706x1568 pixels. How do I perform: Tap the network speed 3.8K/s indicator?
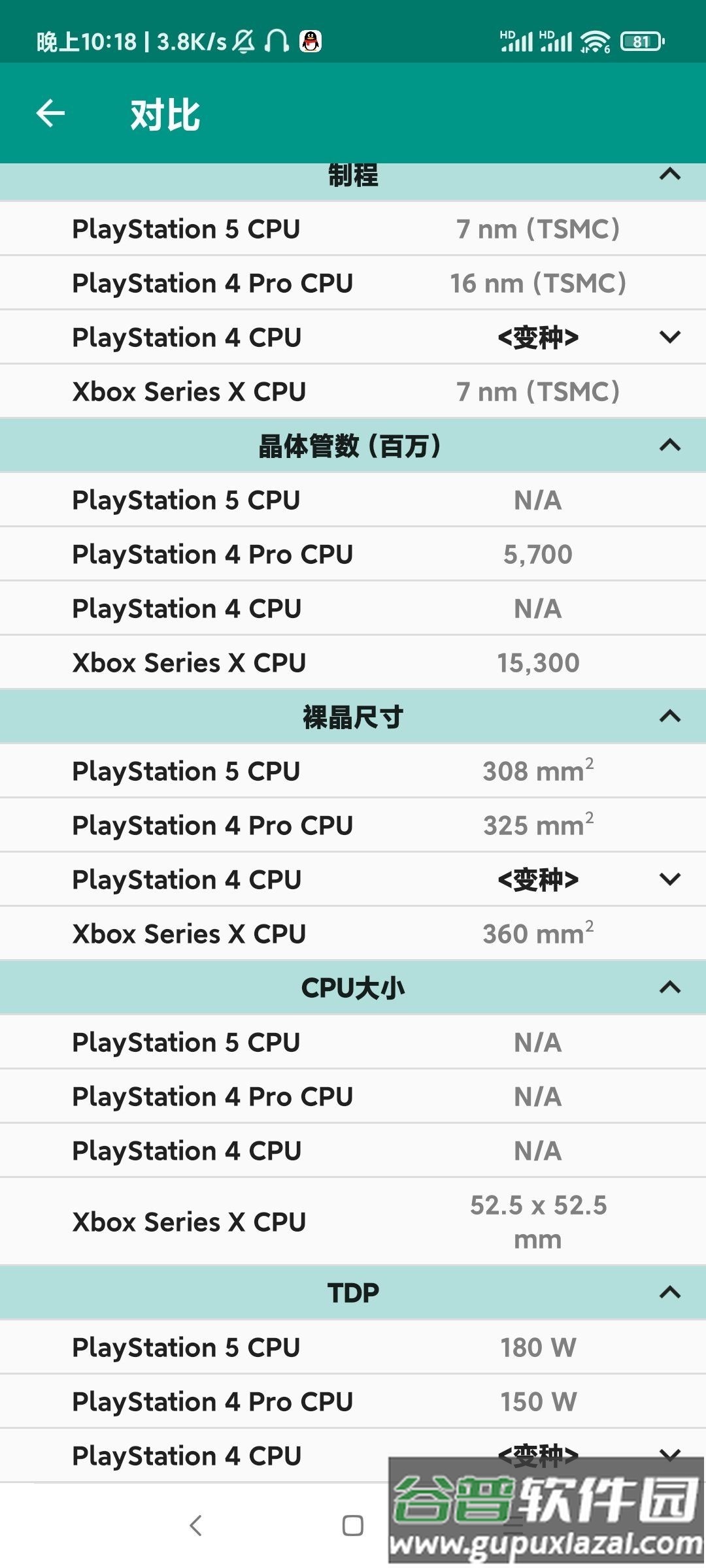190,41
